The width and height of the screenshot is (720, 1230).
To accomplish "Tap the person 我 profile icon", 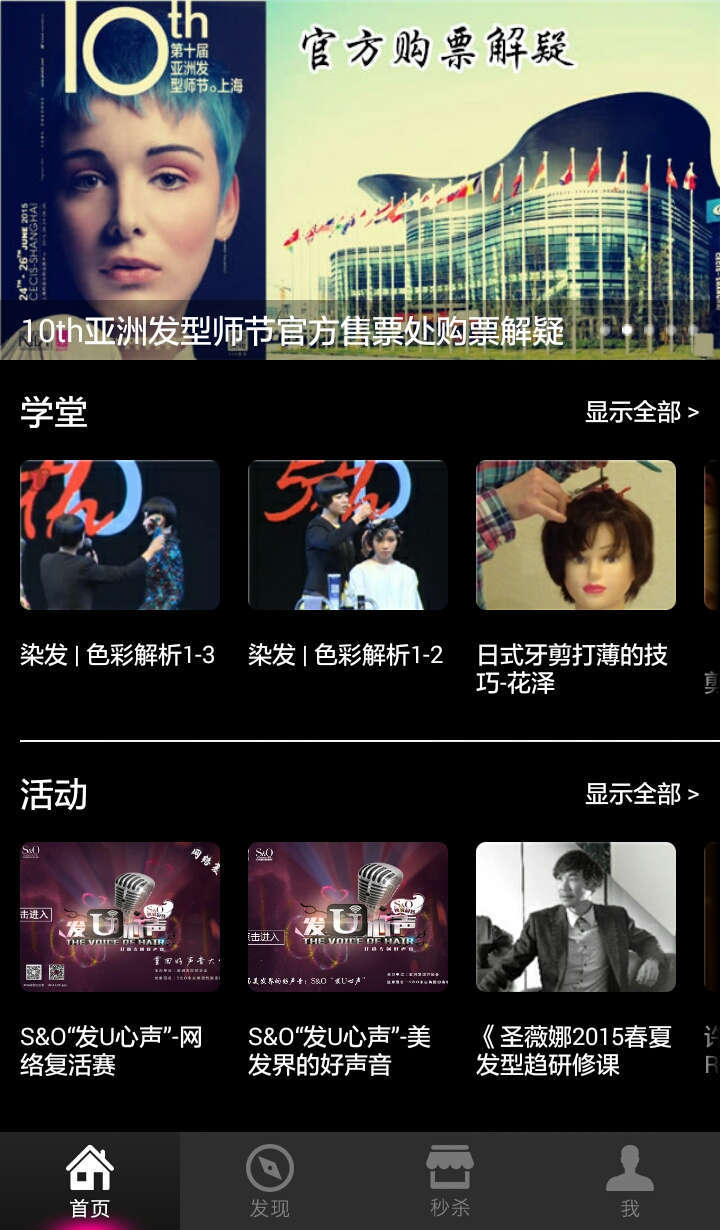I will point(630,1167).
